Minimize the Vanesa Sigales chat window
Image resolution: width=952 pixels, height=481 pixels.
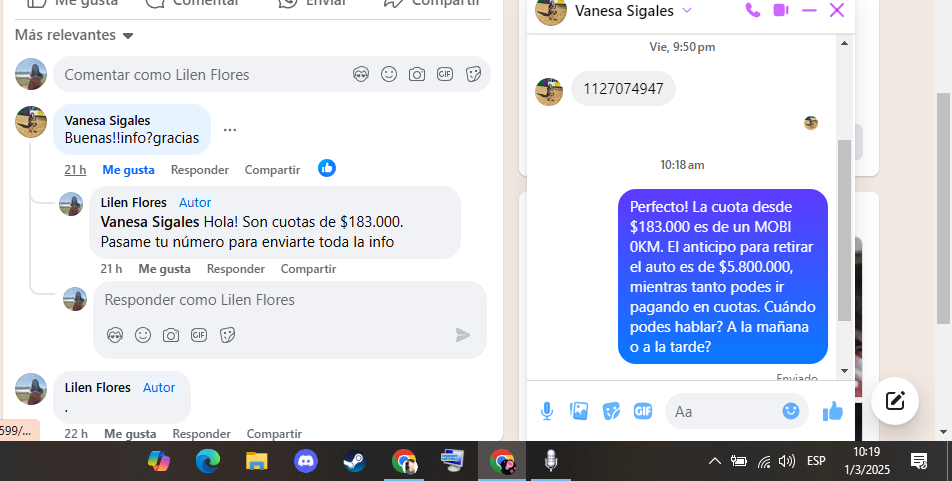[809, 11]
